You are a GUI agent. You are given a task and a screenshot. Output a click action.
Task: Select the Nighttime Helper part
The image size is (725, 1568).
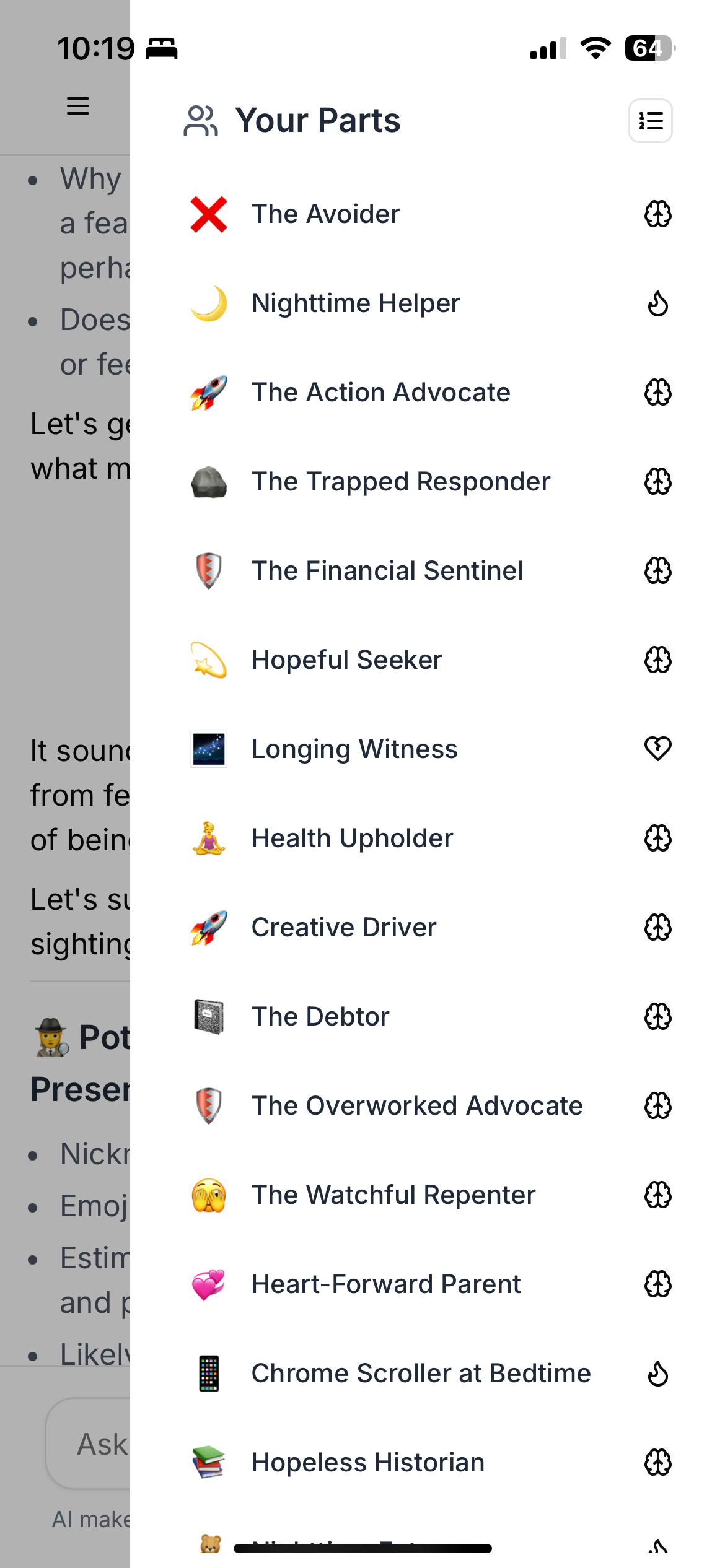[431, 303]
